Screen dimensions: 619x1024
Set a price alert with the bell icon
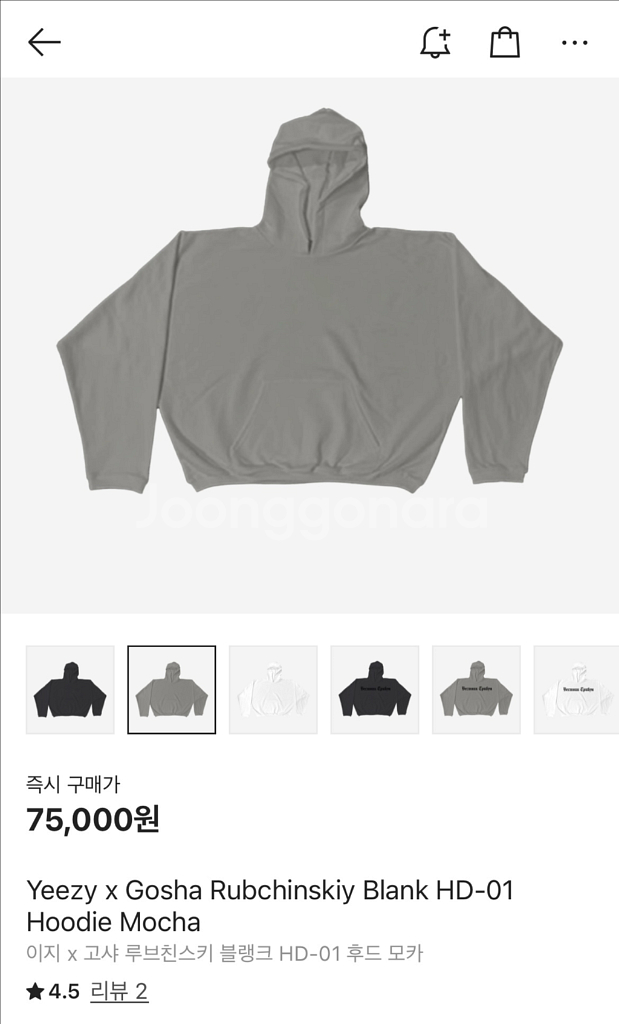pos(435,42)
